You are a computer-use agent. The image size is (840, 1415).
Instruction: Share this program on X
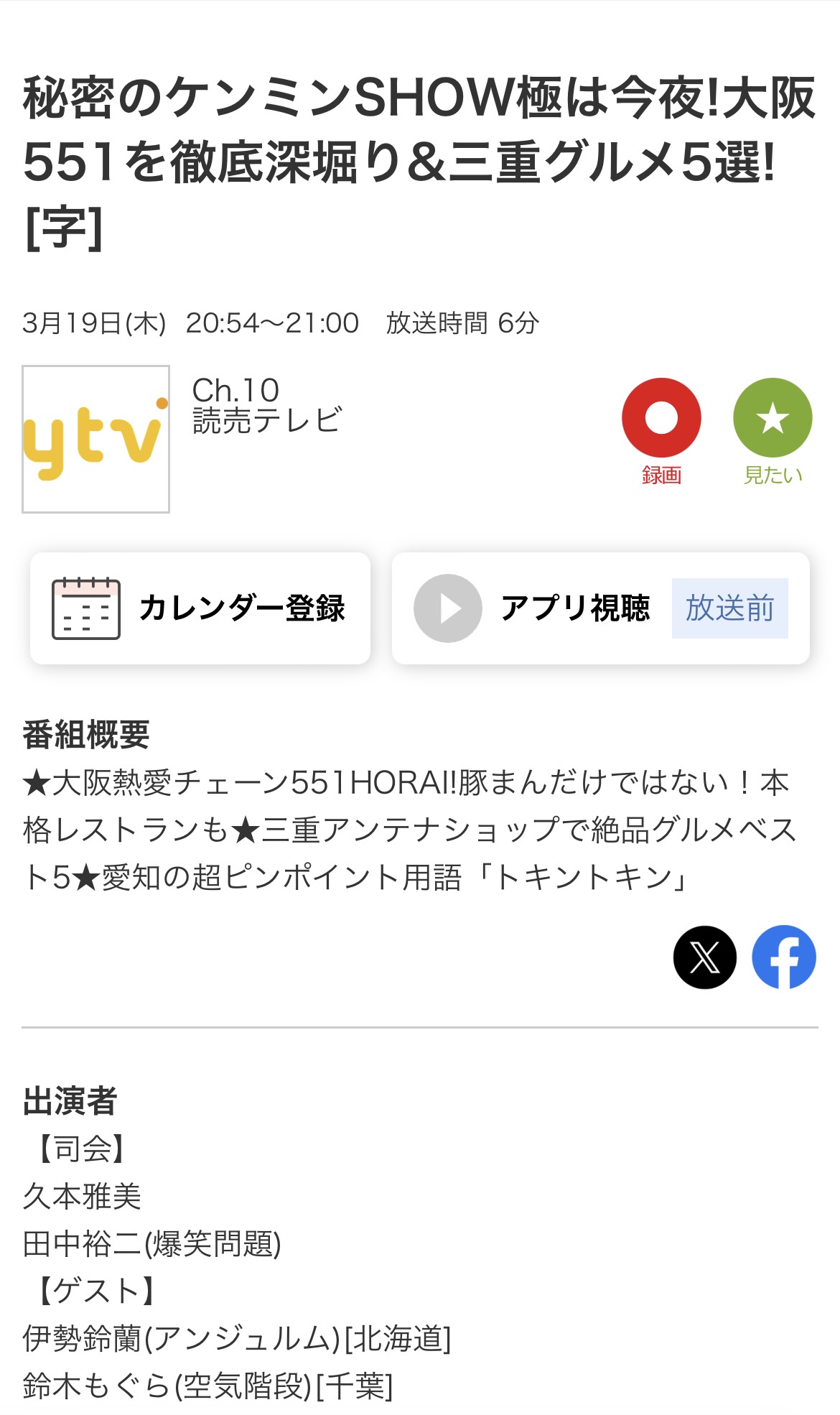click(x=704, y=957)
